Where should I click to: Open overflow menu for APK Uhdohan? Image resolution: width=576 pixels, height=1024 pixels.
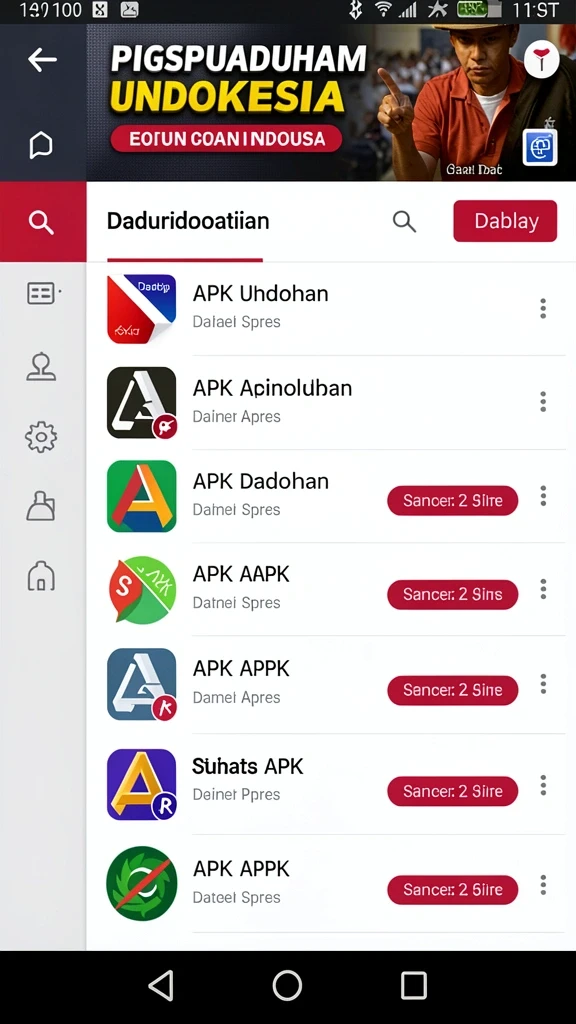click(x=543, y=308)
